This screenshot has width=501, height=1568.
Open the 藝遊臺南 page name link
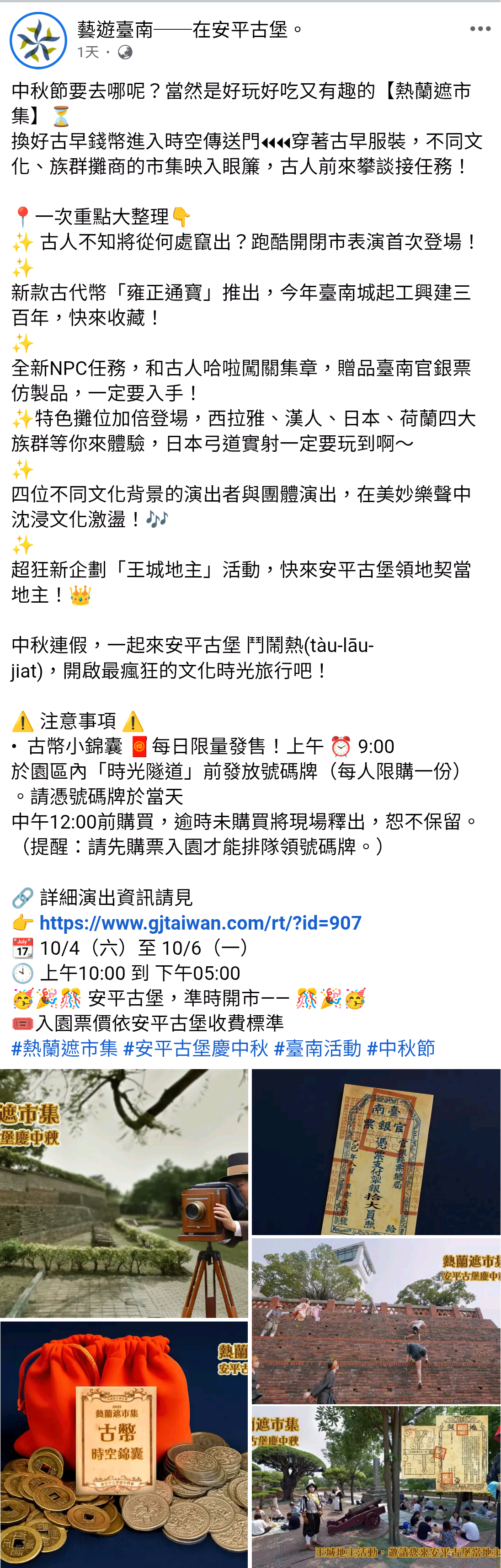114,29
